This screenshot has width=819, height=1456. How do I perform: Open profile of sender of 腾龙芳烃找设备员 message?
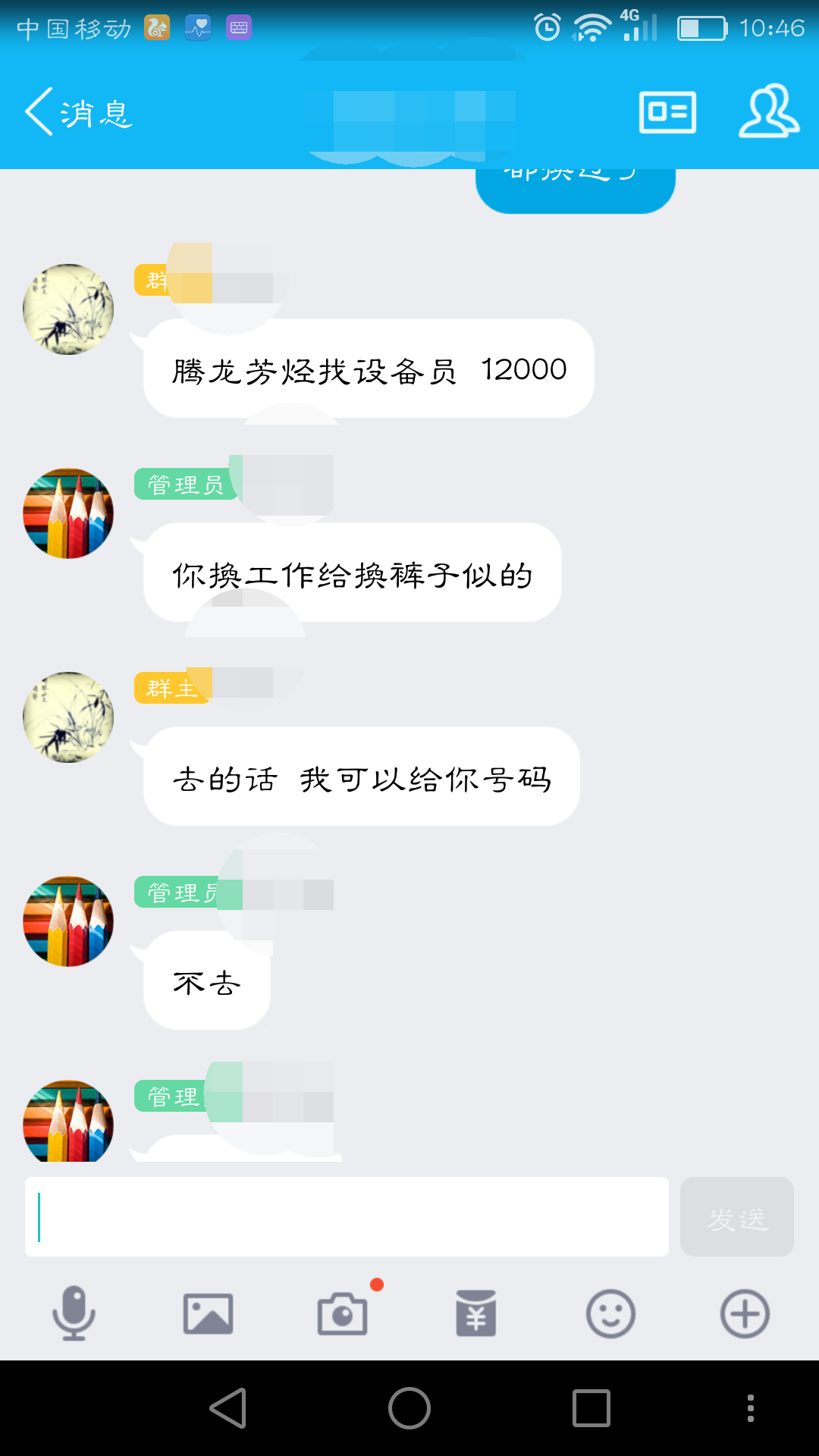[x=68, y=309]
